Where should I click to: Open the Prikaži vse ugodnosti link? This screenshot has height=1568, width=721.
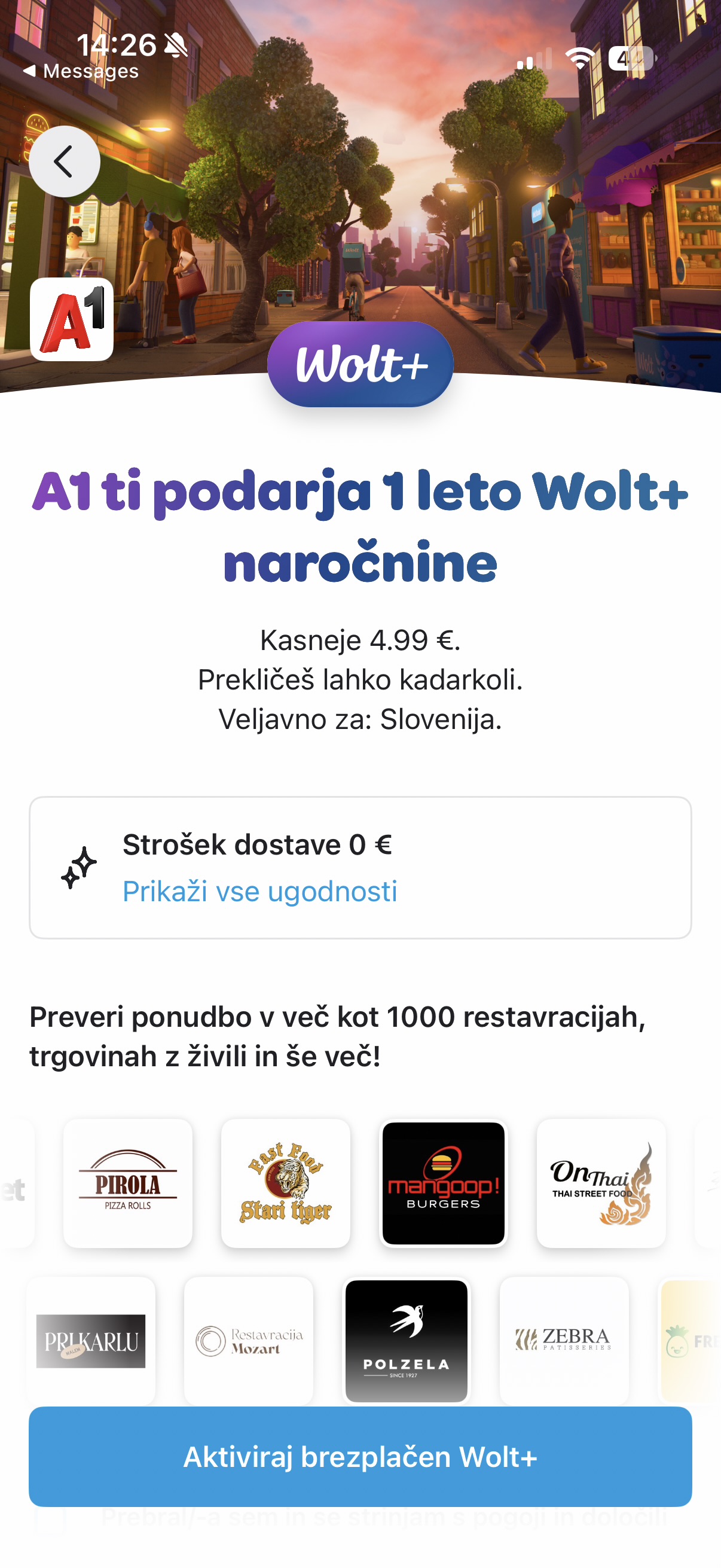point(260,891)
